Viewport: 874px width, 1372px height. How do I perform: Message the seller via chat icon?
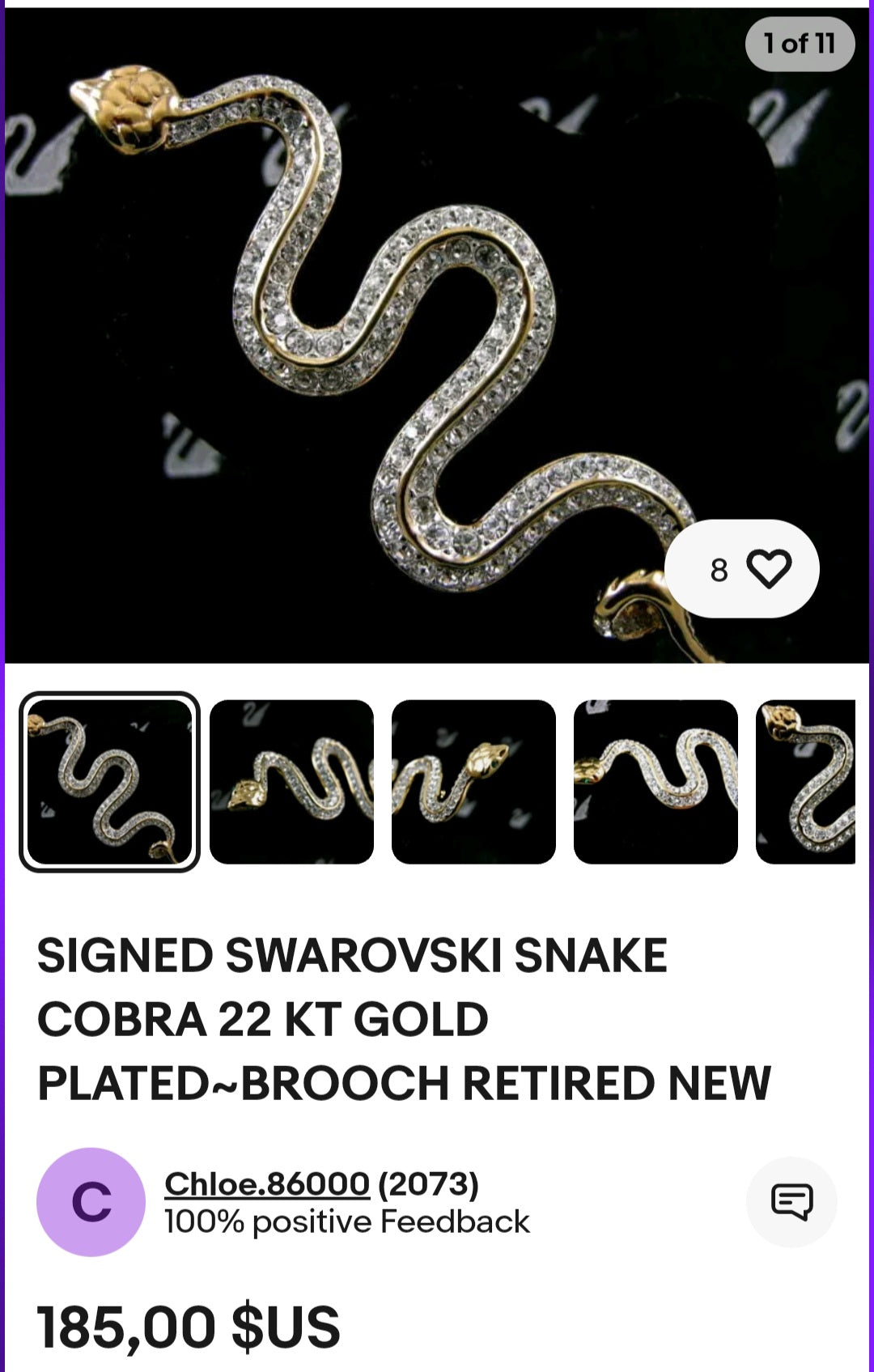pyautogui.click(x=791, y=1201)
